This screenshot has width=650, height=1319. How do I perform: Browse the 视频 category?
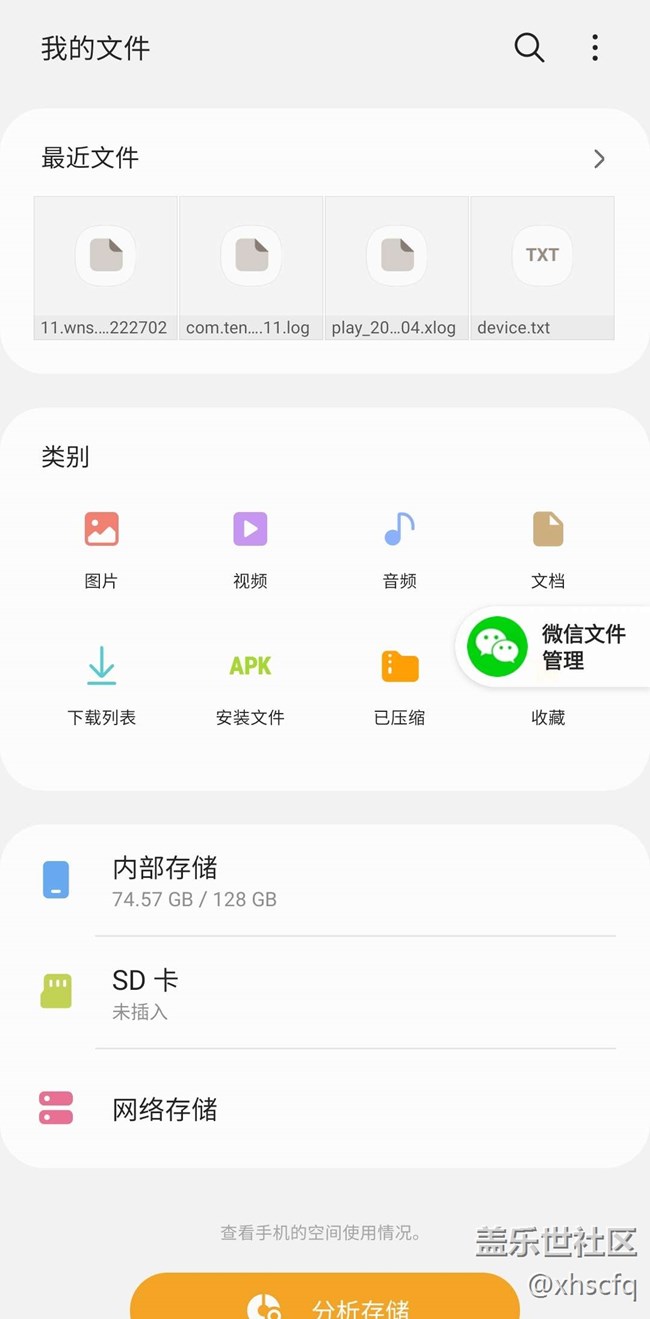(250, 546)
